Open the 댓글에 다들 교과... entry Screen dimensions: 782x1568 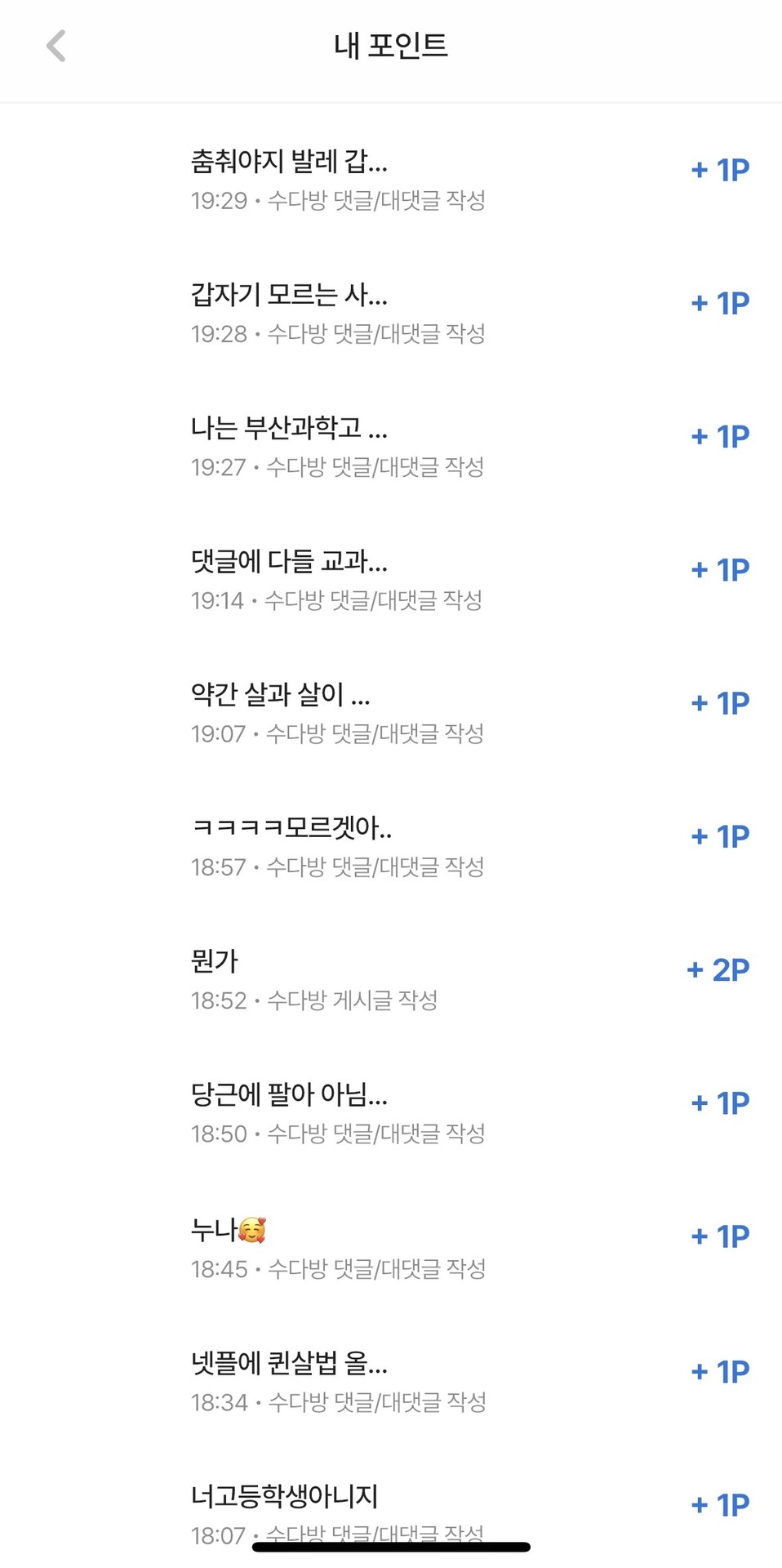(390, 578)
